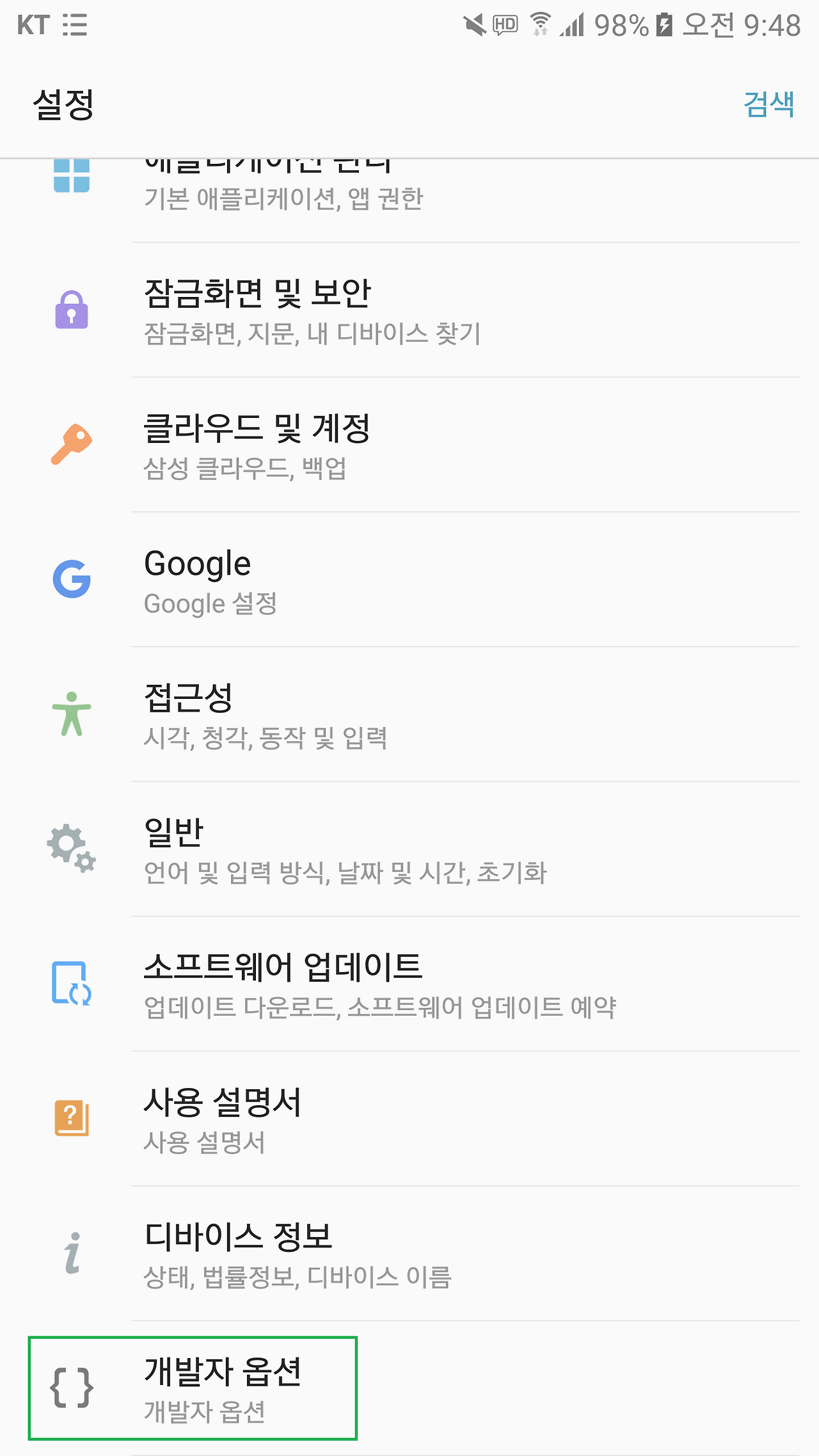Tap the 검색 search button

pos(768,104)
